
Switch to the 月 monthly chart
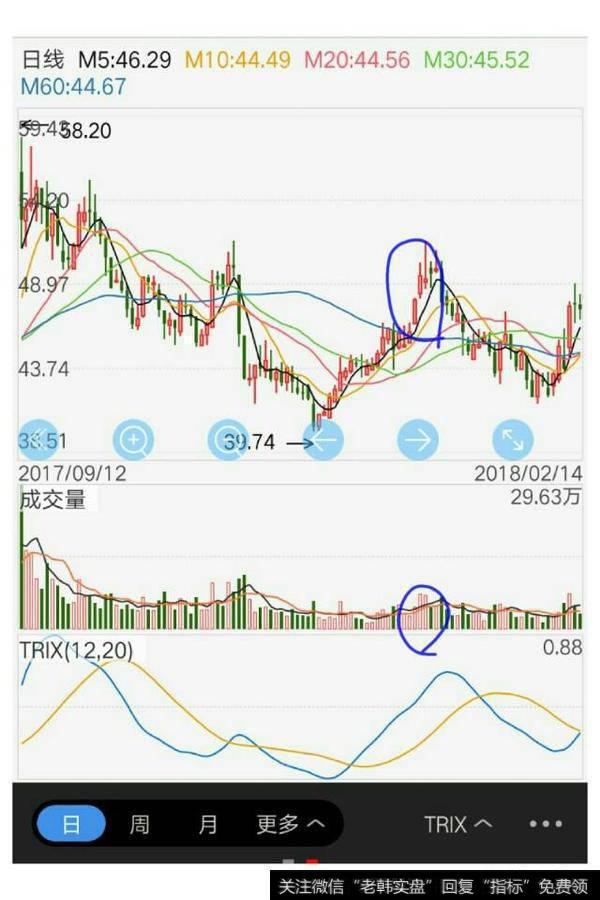pyautogui.click(x=207, y=824)
